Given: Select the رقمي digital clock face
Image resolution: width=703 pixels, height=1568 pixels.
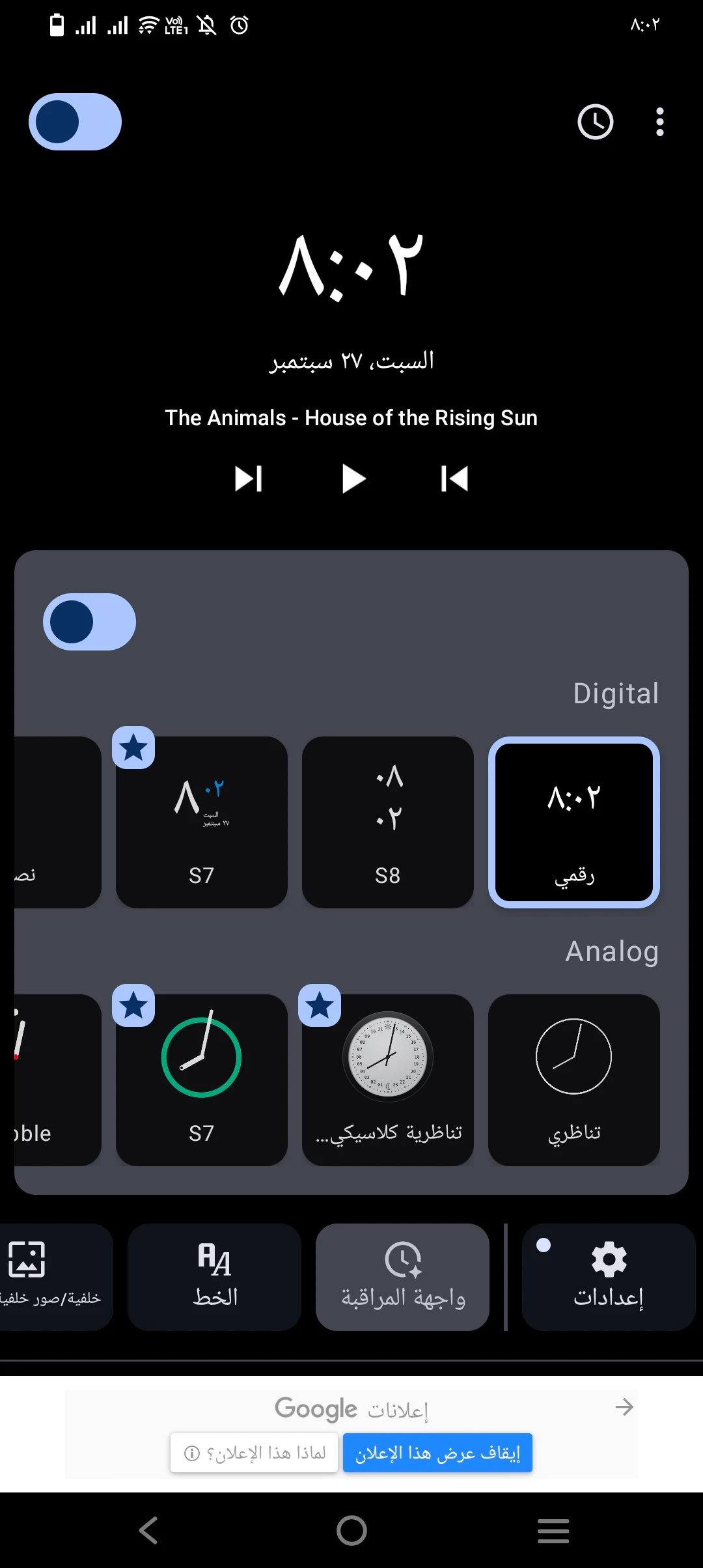Looking at the screenshot, I should [x=573, y=822].
